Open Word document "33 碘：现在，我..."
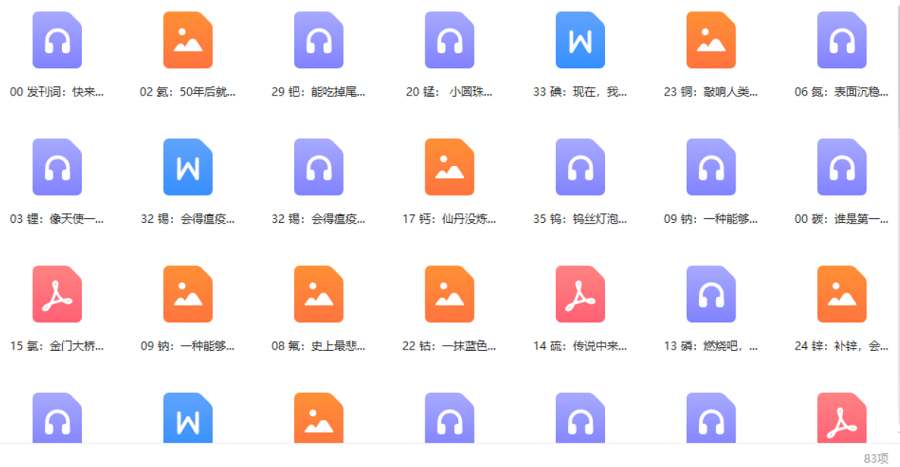900x467 pixels. tap(580, 41)
